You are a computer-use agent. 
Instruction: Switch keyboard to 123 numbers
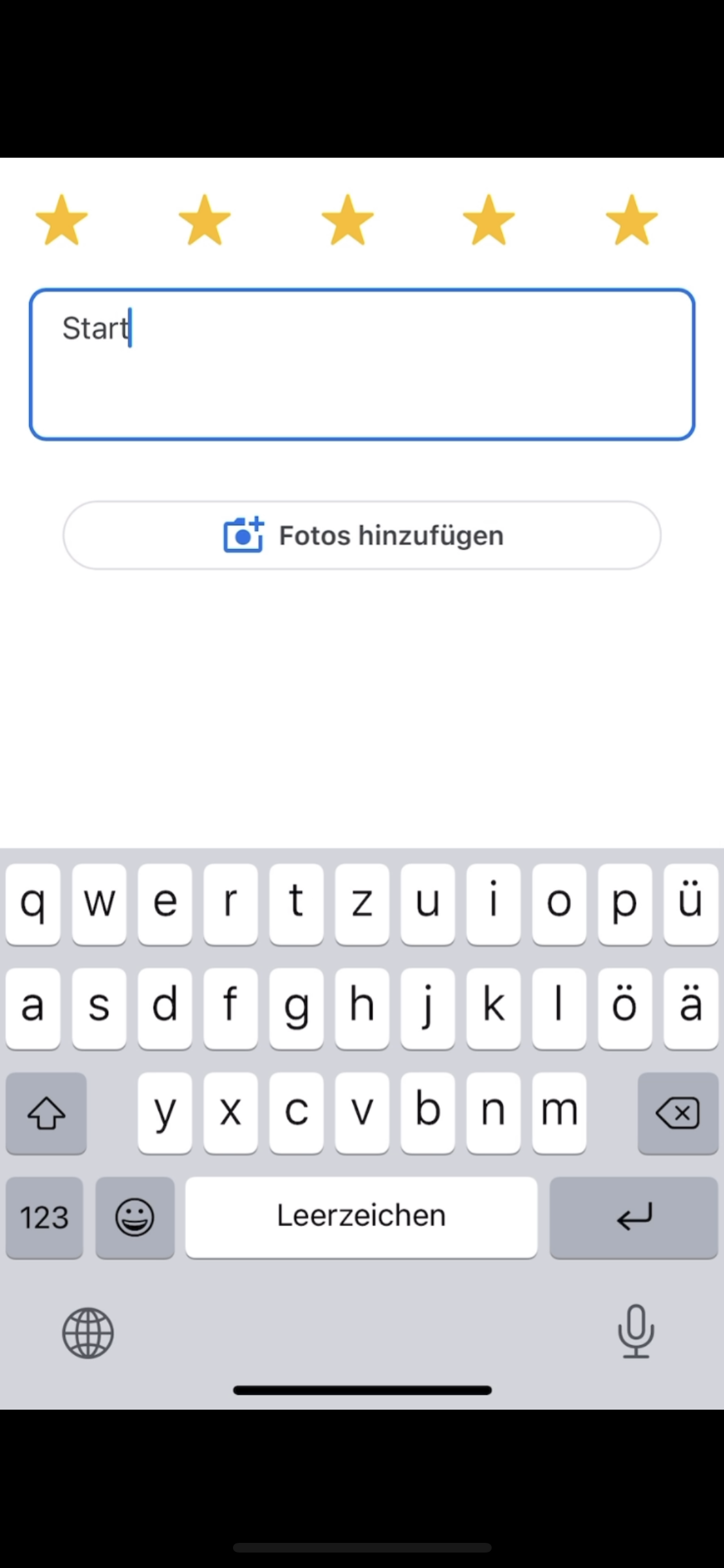(44, 1217)
